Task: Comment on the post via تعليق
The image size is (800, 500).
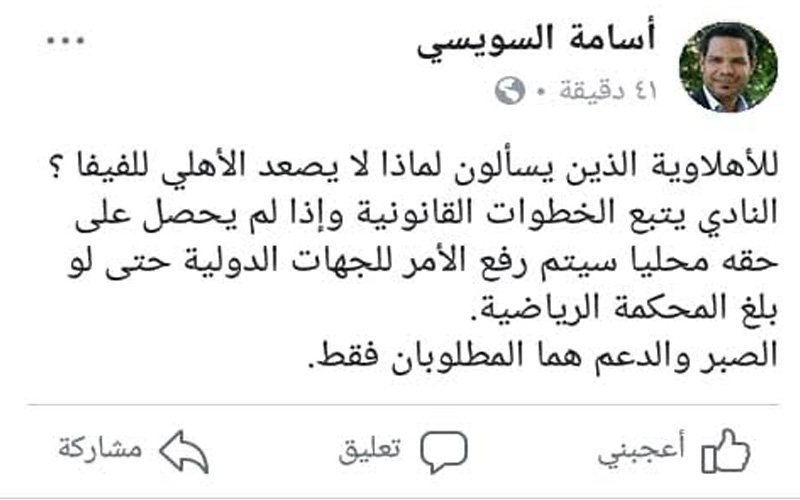Action: click(x=404, y=451)
